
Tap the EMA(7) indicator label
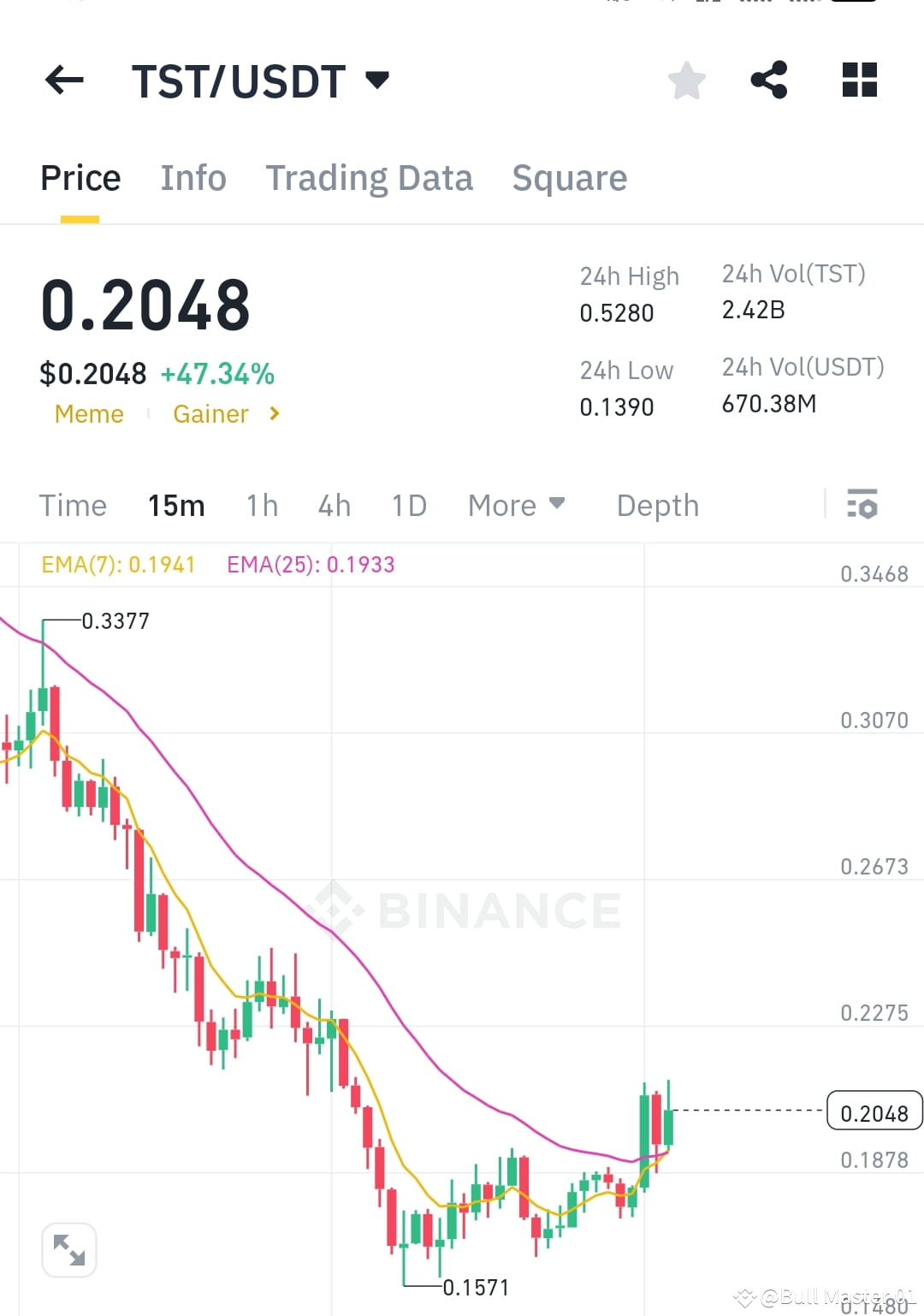[117, 565]
